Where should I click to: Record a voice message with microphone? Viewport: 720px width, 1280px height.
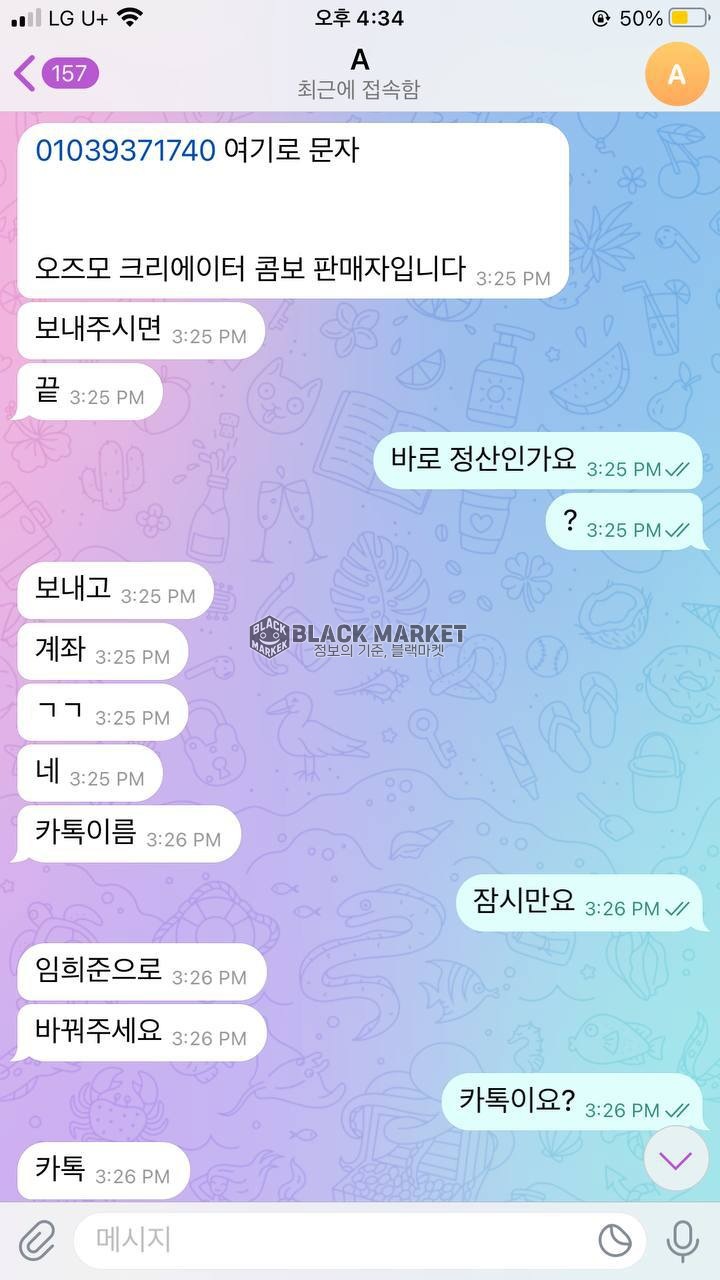(683, 1241)
